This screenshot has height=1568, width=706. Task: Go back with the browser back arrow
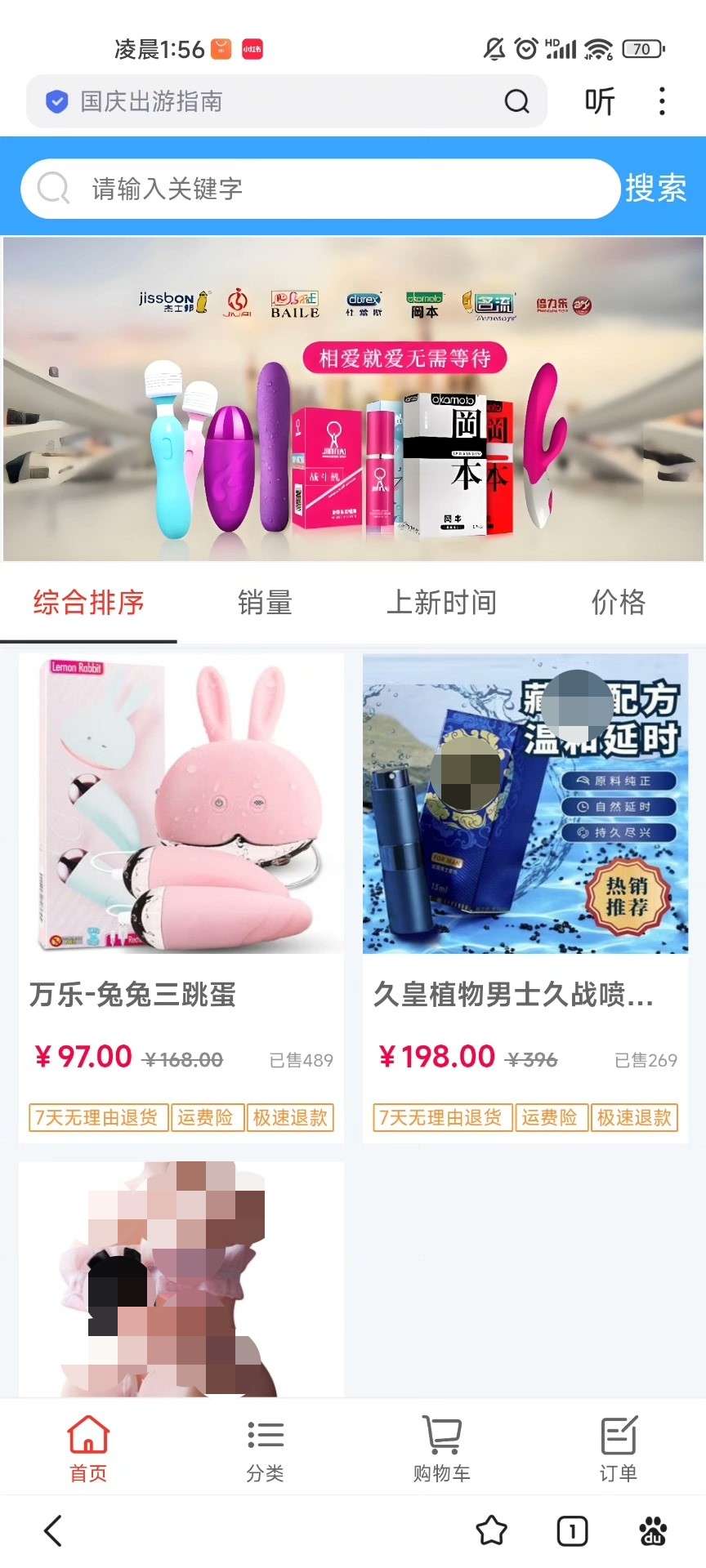pos(54,1531)
